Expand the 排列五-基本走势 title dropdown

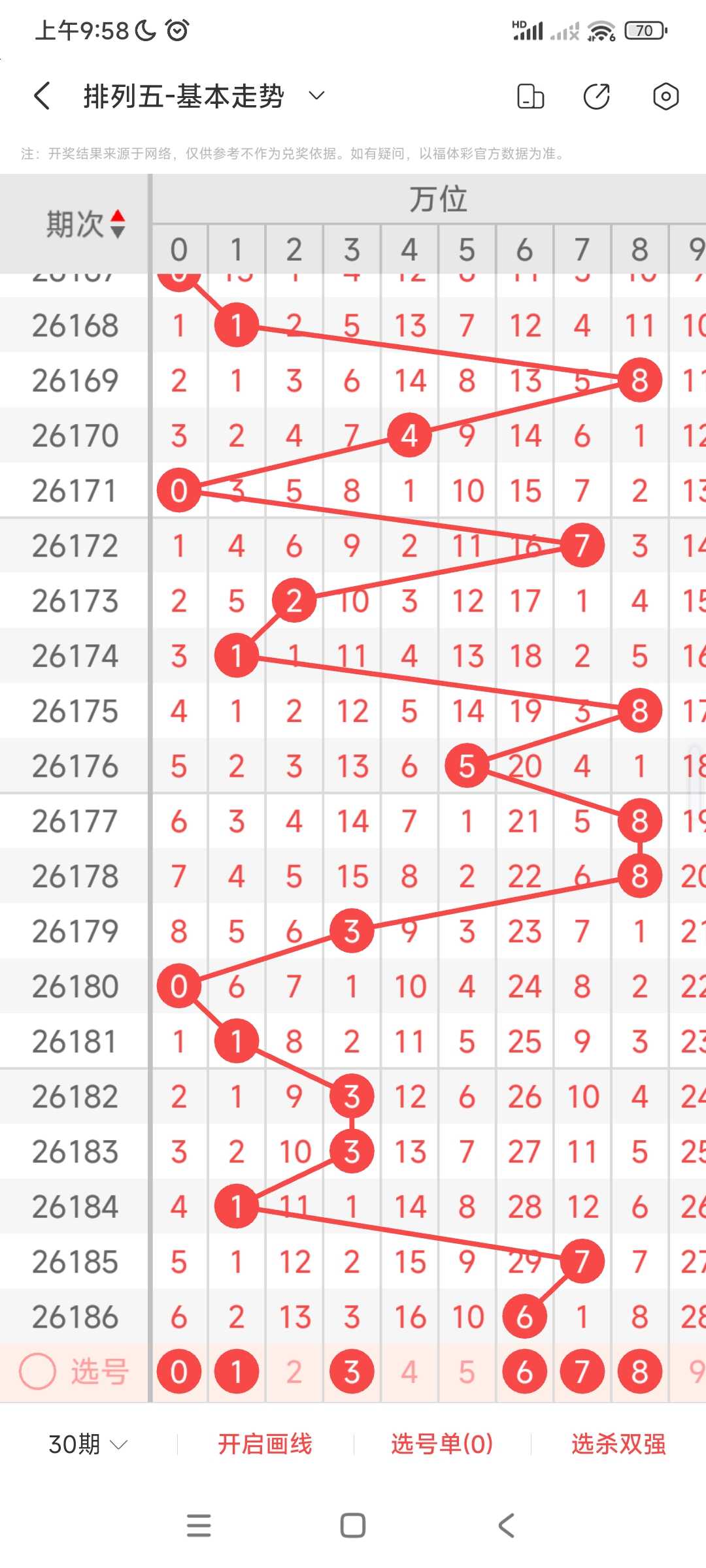[316, 96]
